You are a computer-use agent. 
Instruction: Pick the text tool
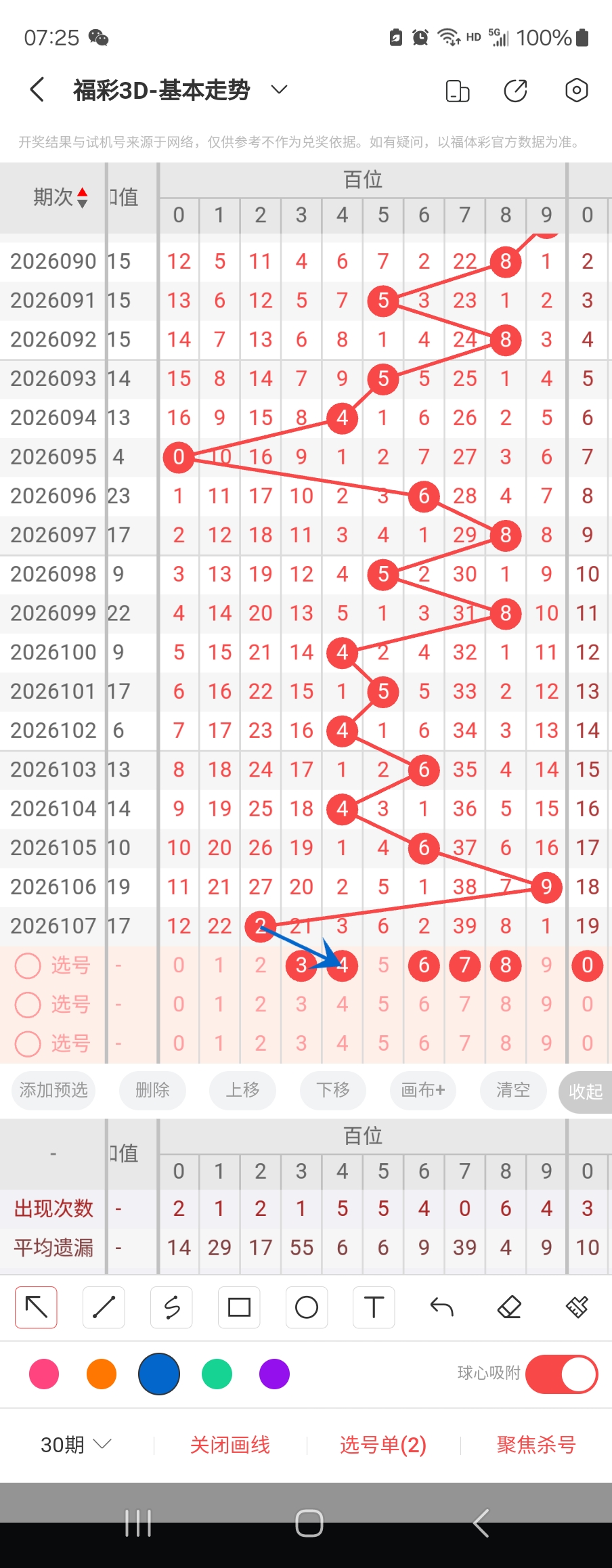click(374, 1307)
